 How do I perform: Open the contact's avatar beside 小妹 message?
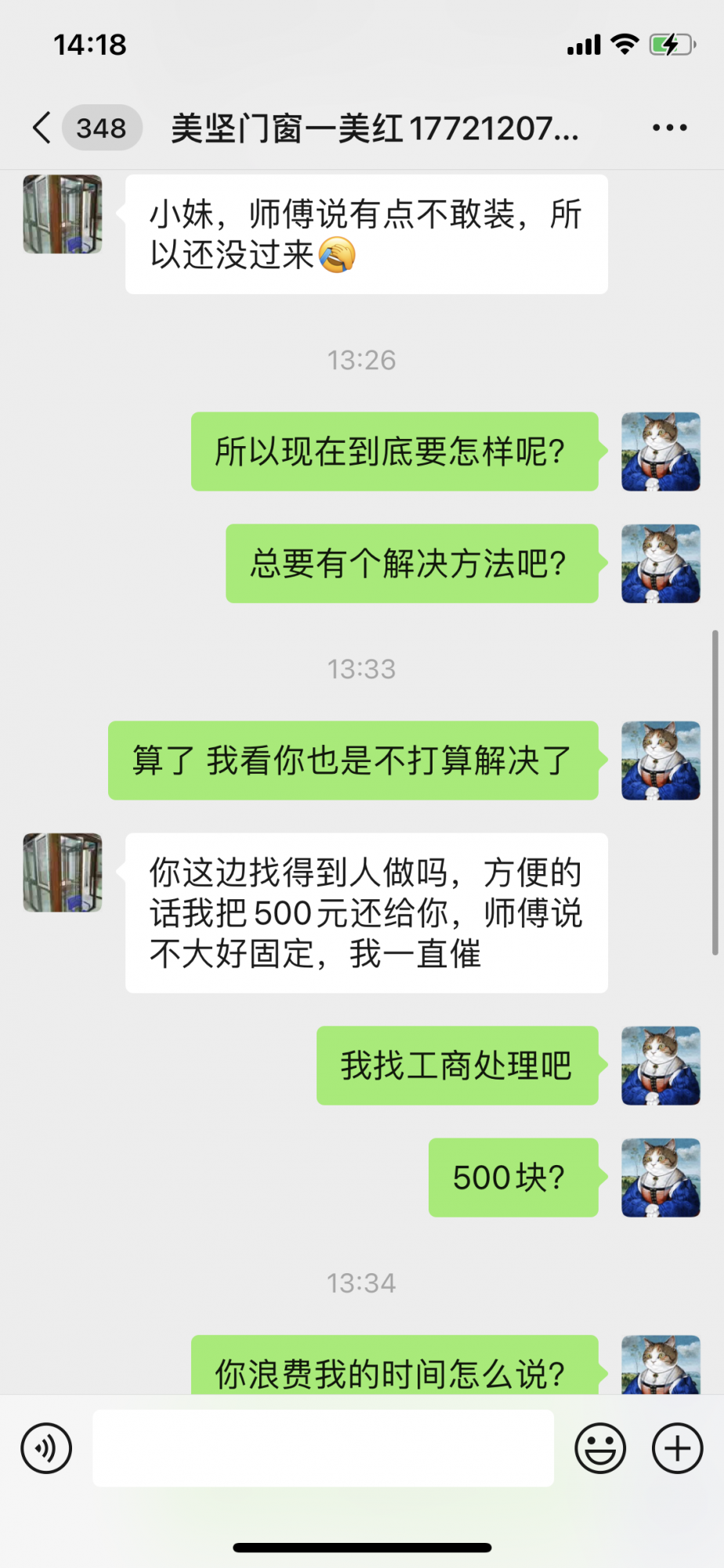coord(63,214)
